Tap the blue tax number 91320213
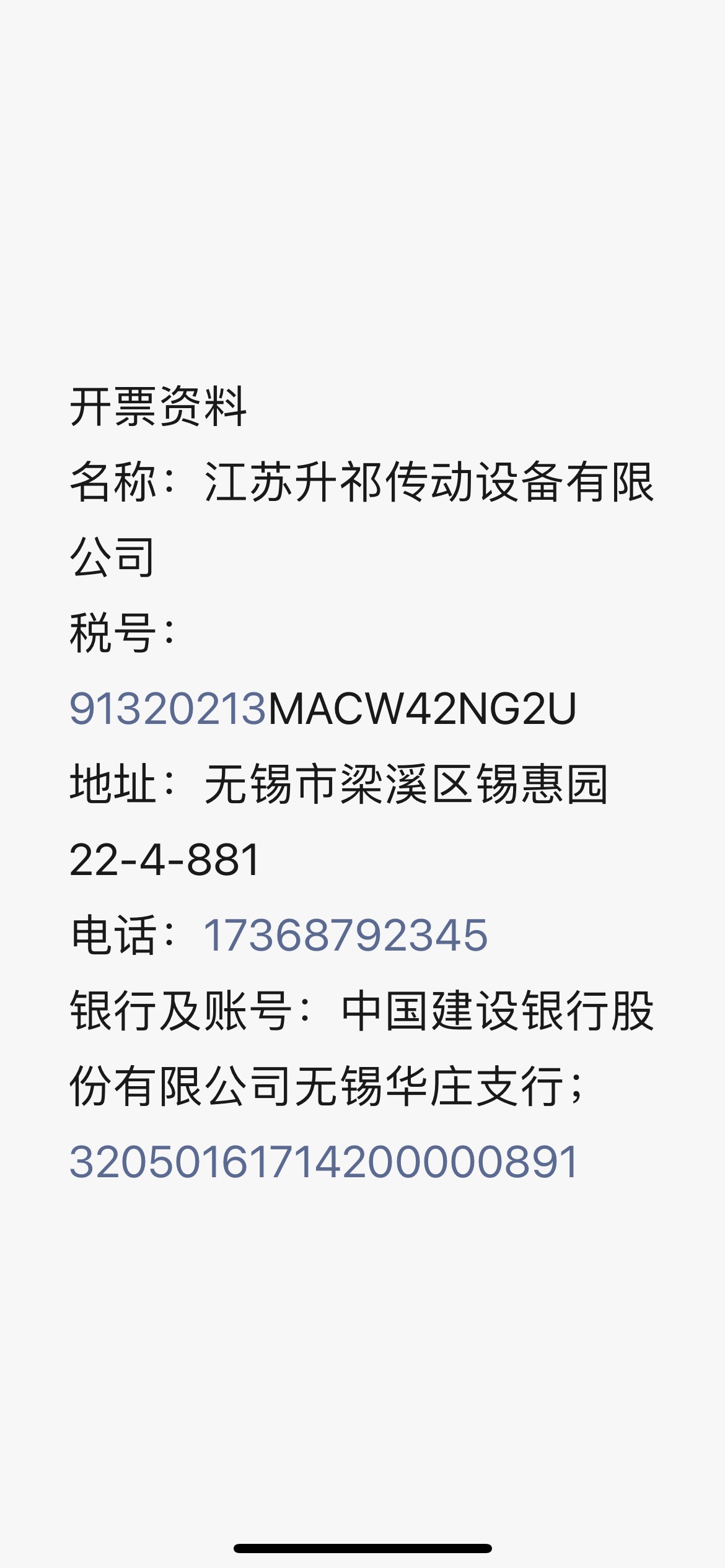 click(x=167, y=708)
